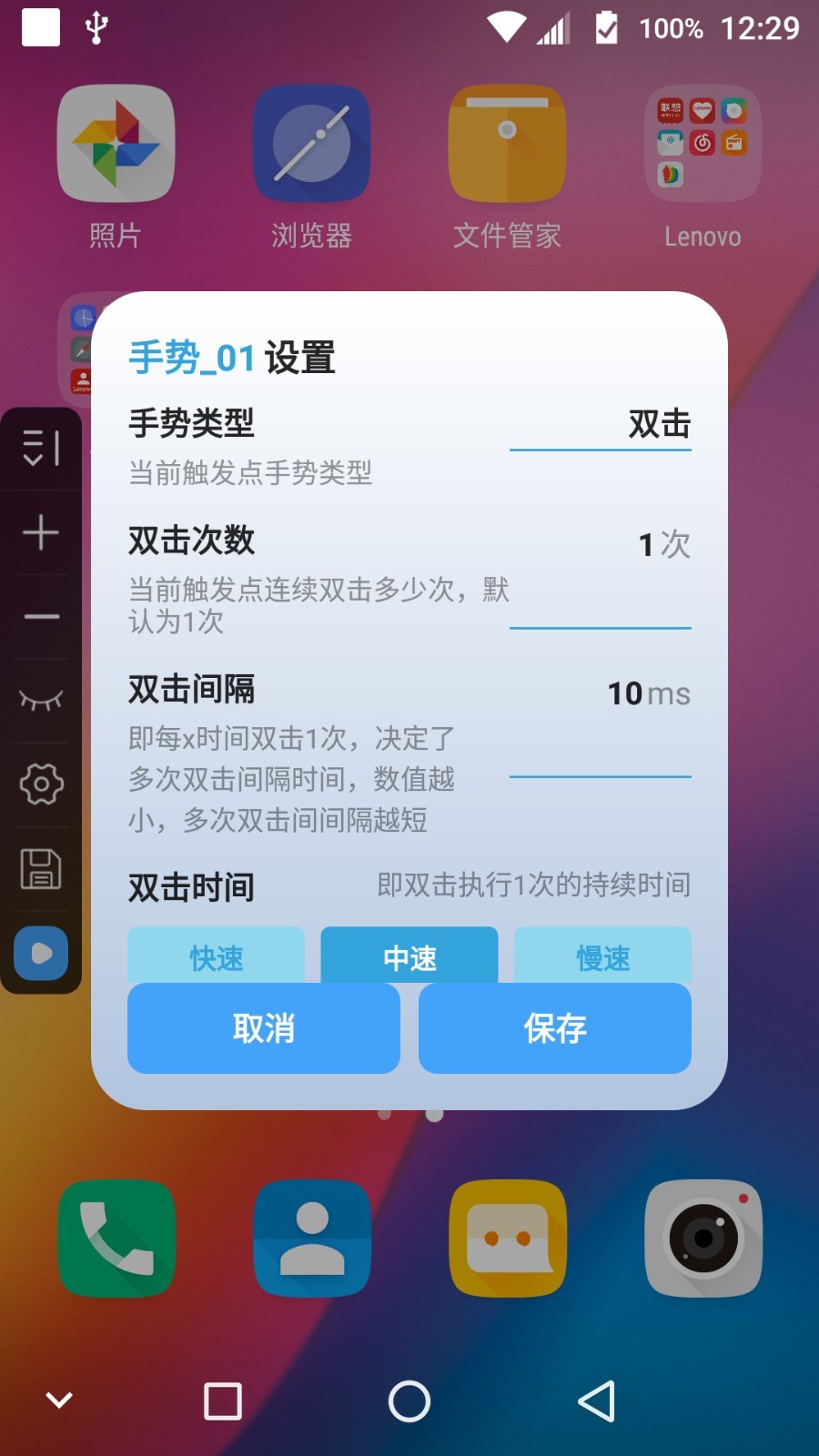
Task: Tap 取消 to cancel gesture settings
Action: 264,1028
